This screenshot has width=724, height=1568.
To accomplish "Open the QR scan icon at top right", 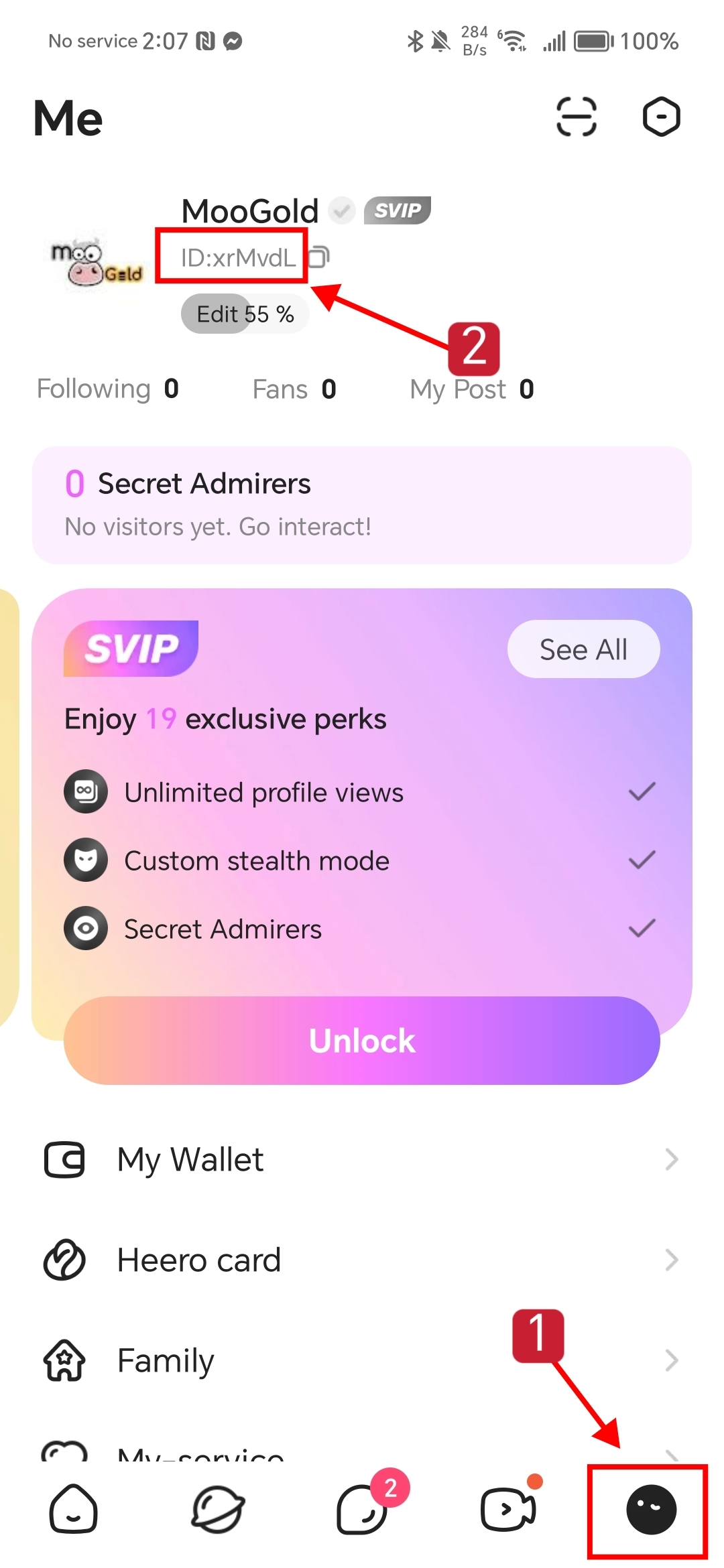I will pos(575,116).
